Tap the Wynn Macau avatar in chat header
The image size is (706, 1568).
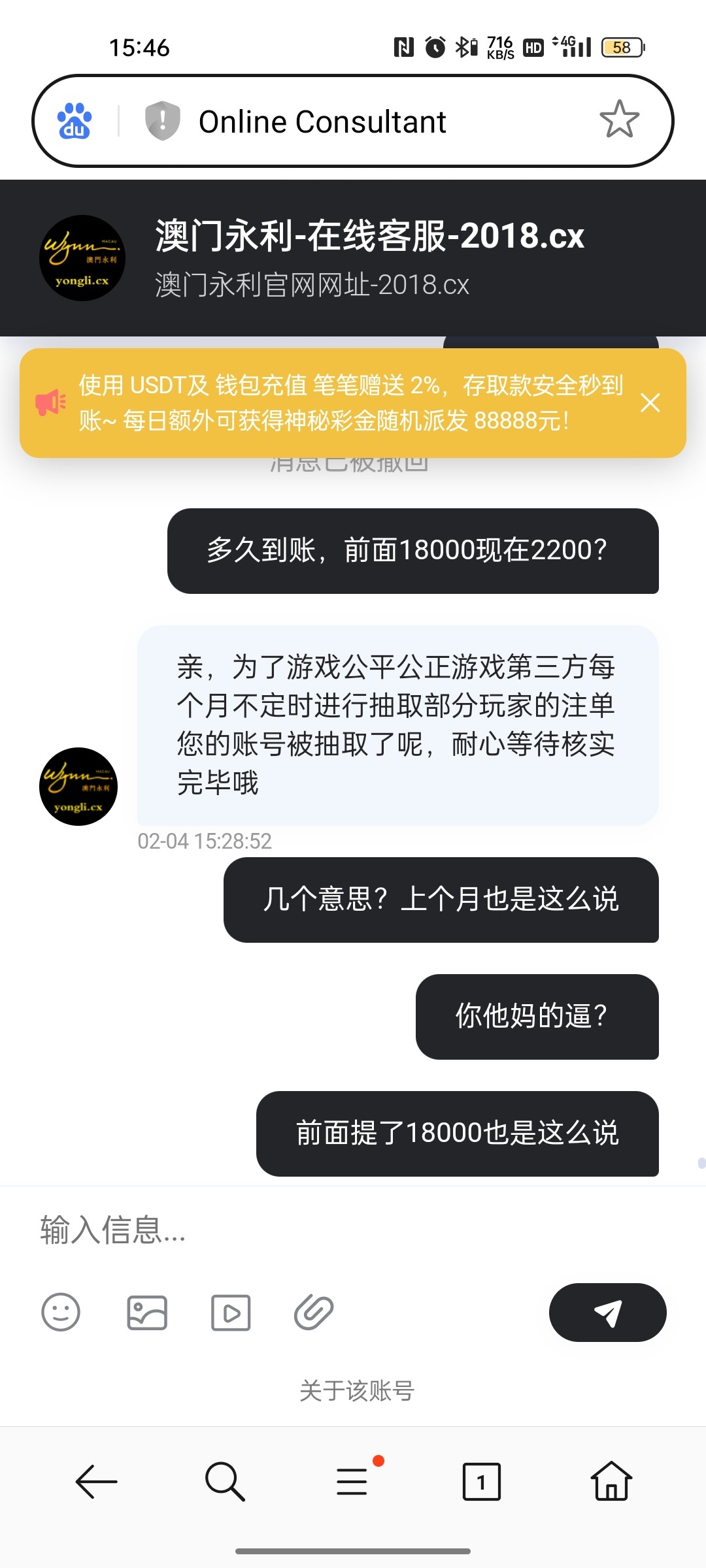point(82,258)
